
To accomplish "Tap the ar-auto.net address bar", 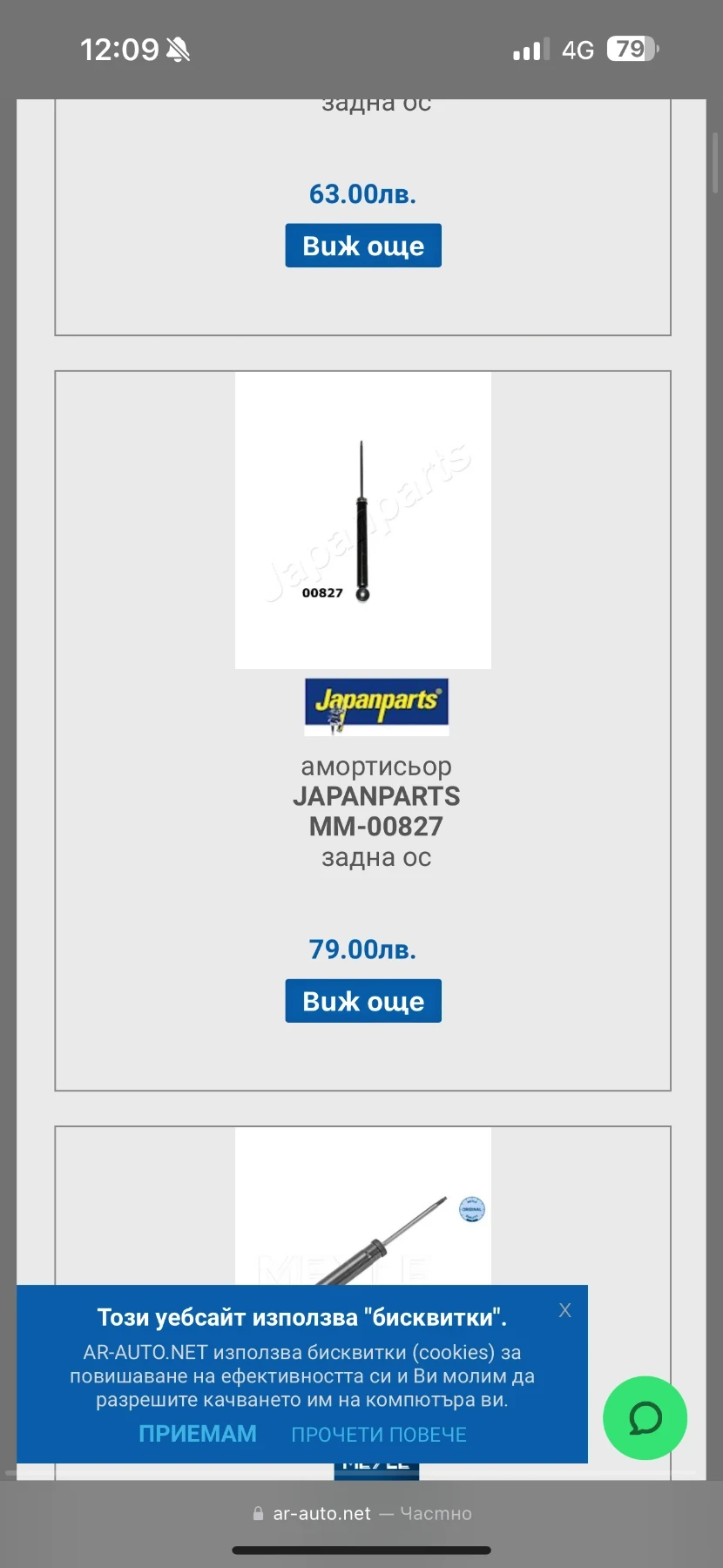I will tap(361, 1514).
